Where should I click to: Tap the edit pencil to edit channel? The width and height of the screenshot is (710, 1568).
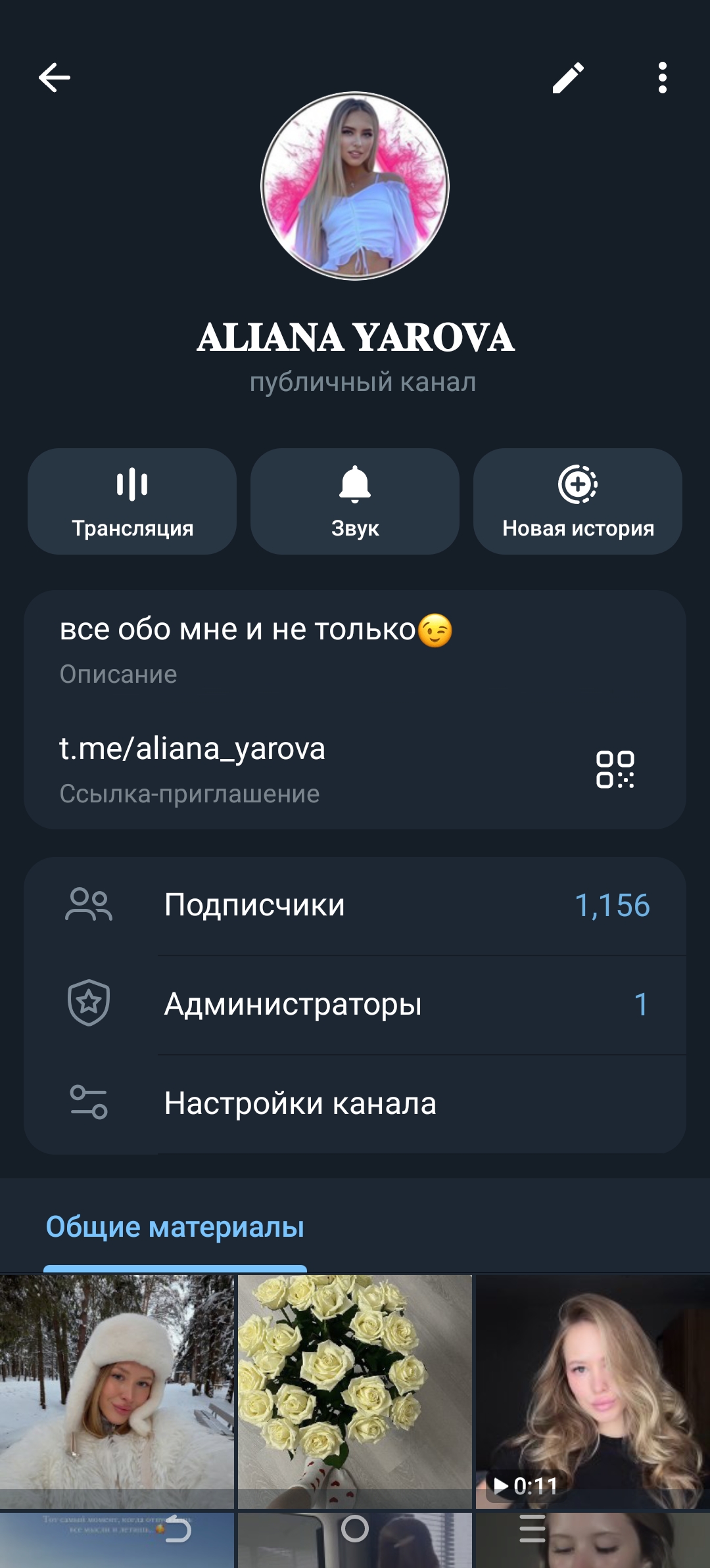tap(569, 79)
